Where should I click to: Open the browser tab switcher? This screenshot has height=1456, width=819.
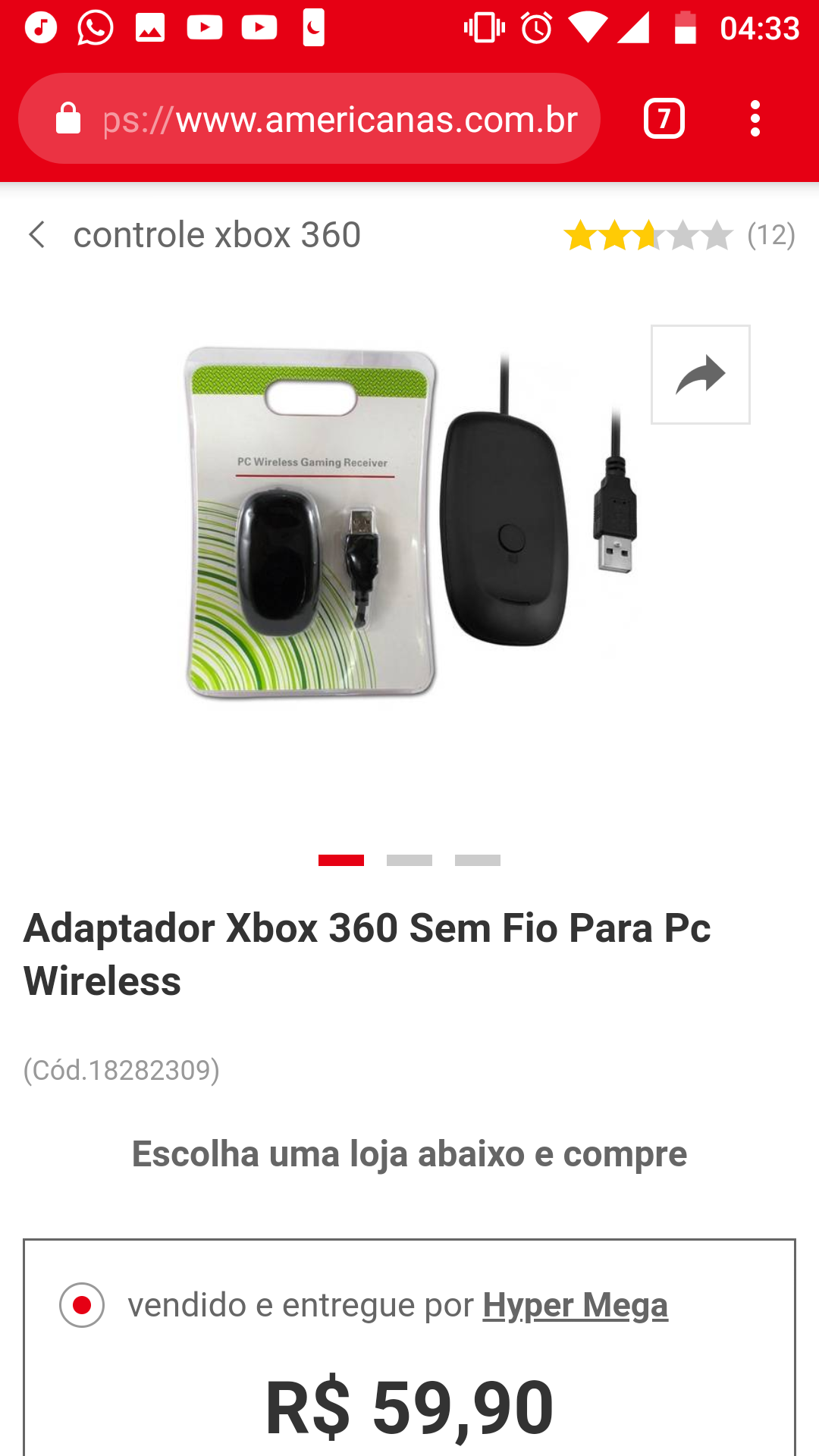(664, 119)
